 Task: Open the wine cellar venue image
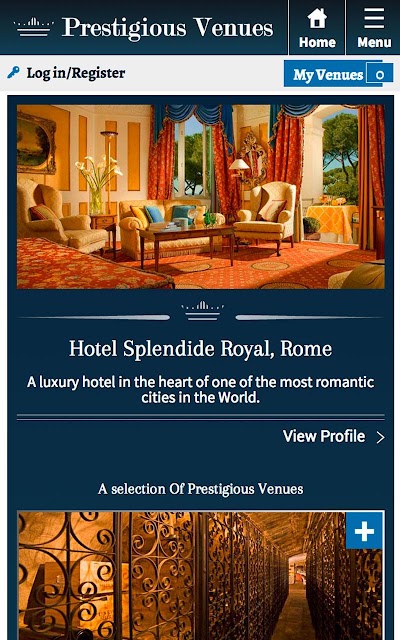(x=200, y=576)
